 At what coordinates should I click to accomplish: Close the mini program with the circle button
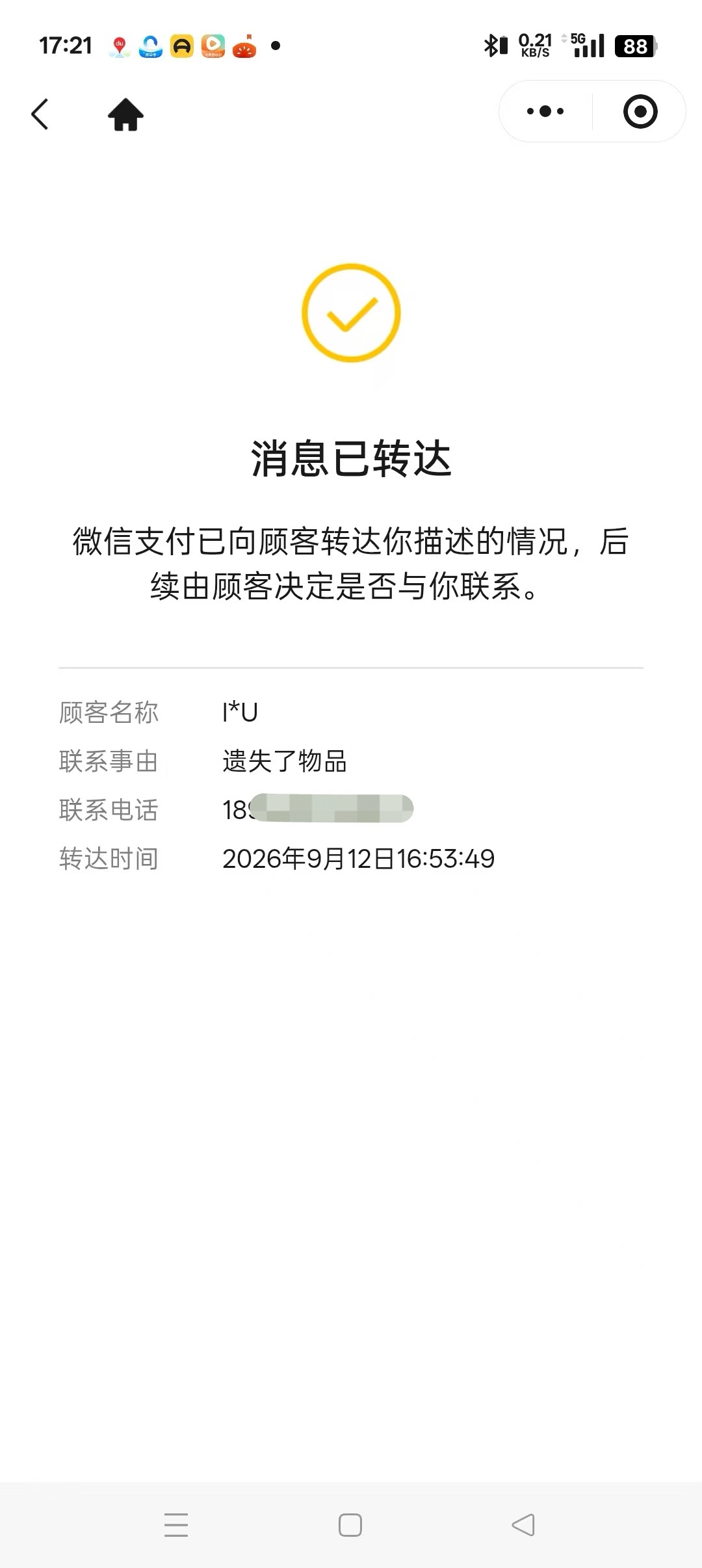(x=640, y=111)
